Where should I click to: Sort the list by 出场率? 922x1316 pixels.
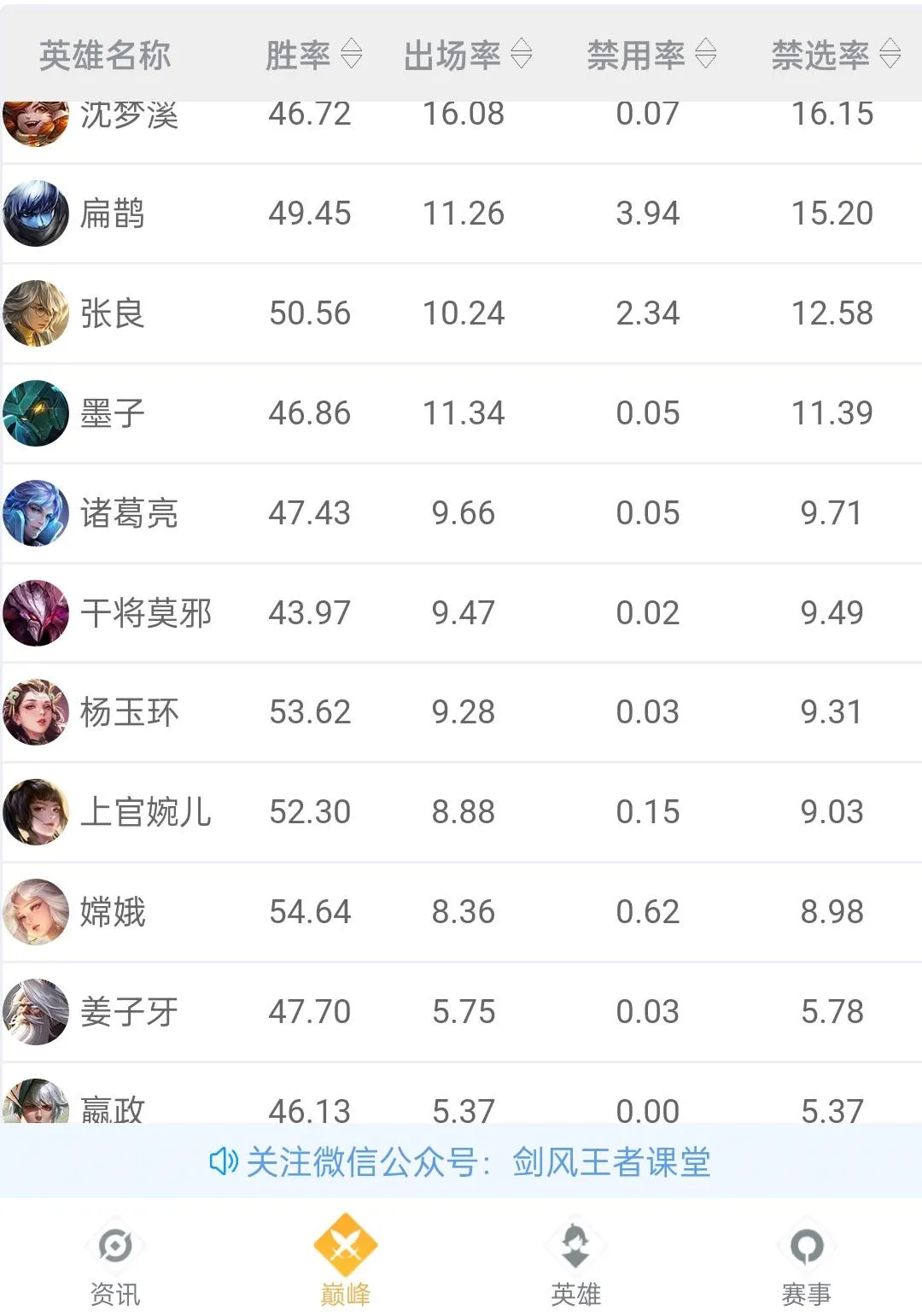pos(467,56)
